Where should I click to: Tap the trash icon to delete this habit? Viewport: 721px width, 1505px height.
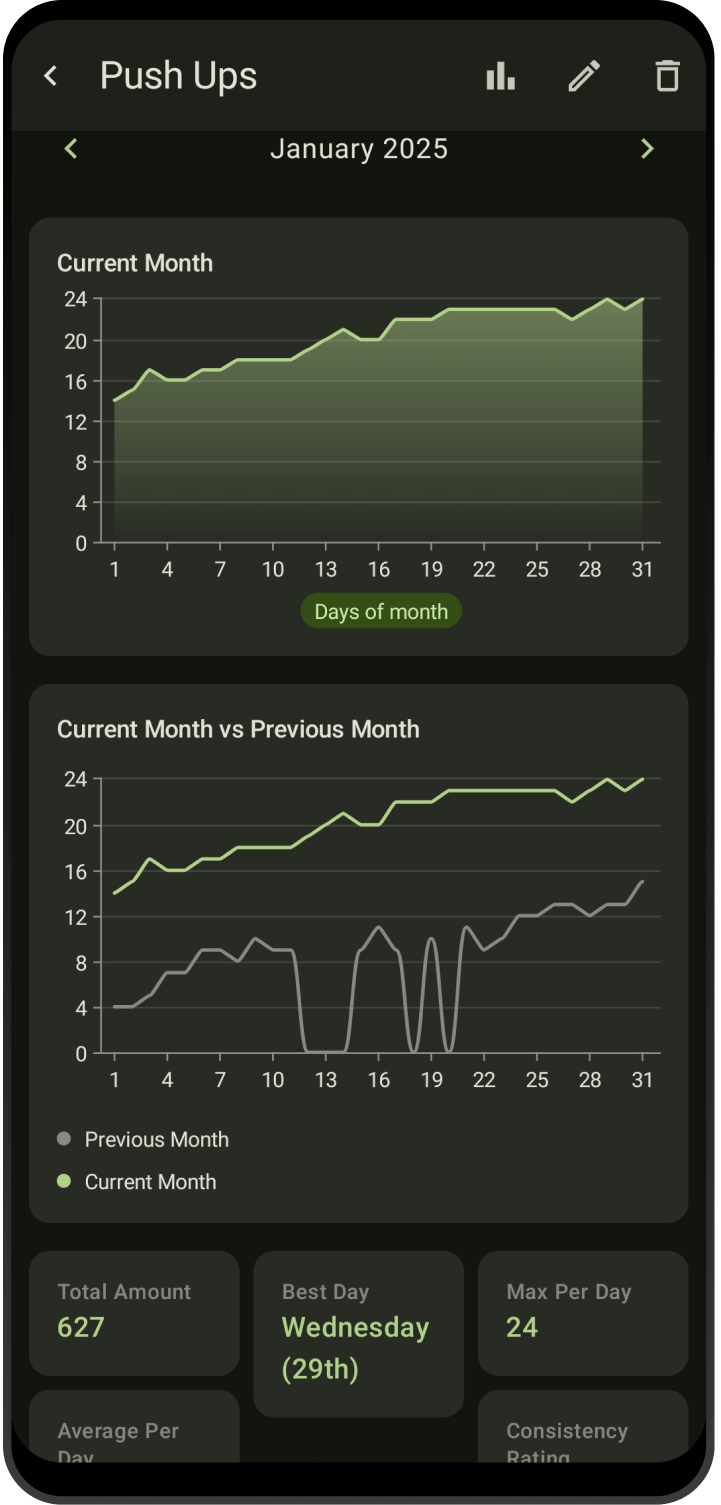click(x=667, y=75)
